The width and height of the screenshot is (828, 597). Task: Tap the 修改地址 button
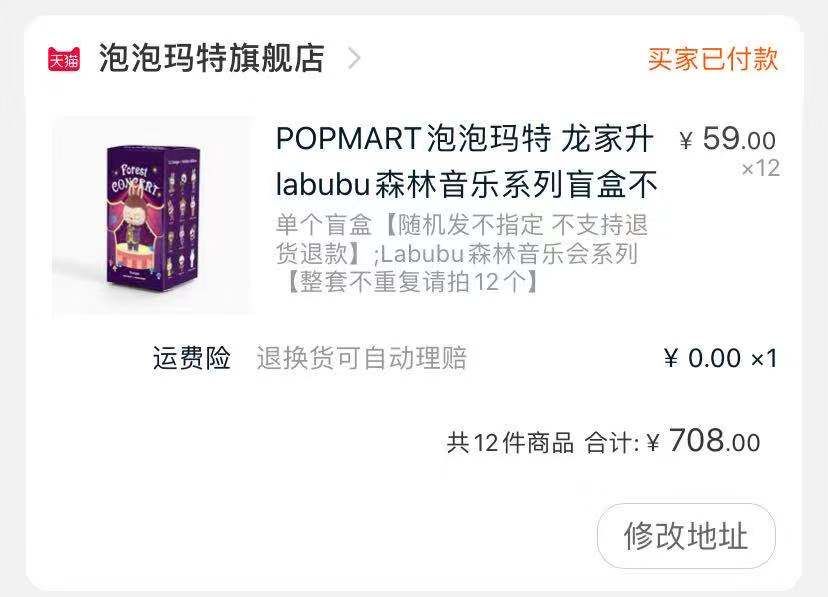click(x=686, y=536)
